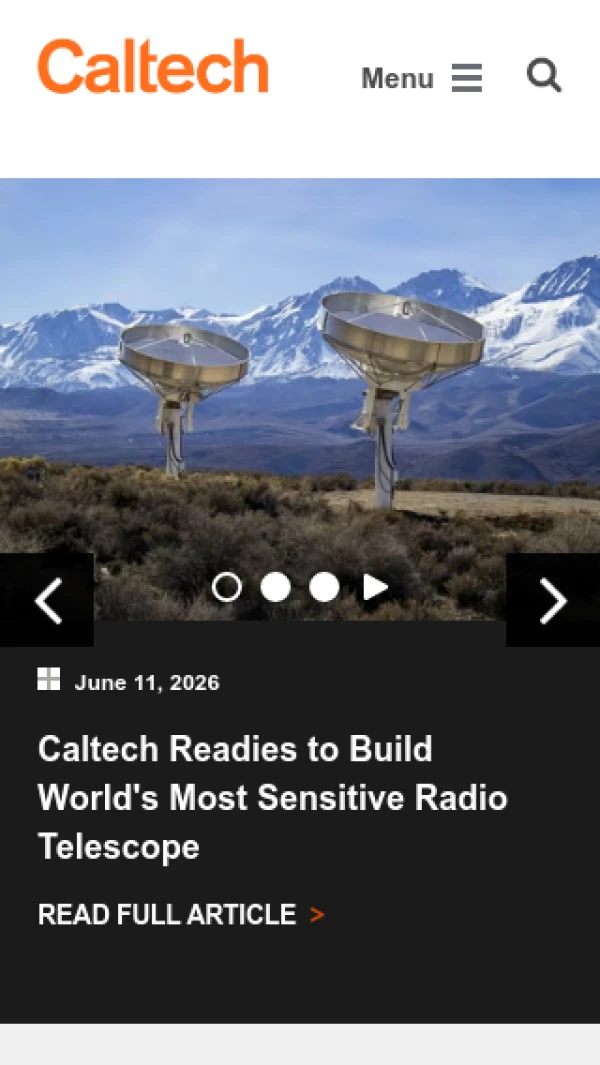Show the previous carousel slide
The image size is (600, 1065).
pyautogui.click(x=47, y=600)
